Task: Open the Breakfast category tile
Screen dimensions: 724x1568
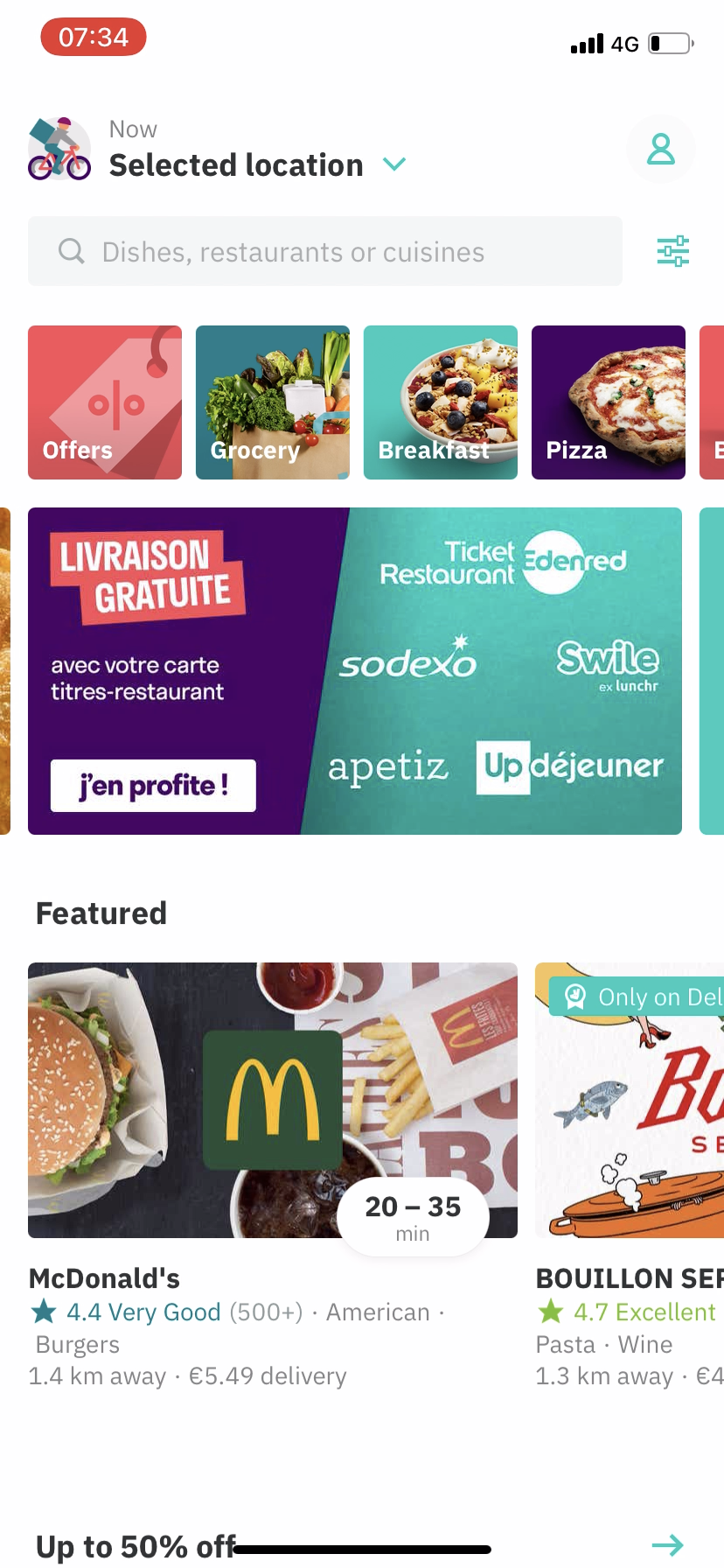Action: (x=440, y=402)
